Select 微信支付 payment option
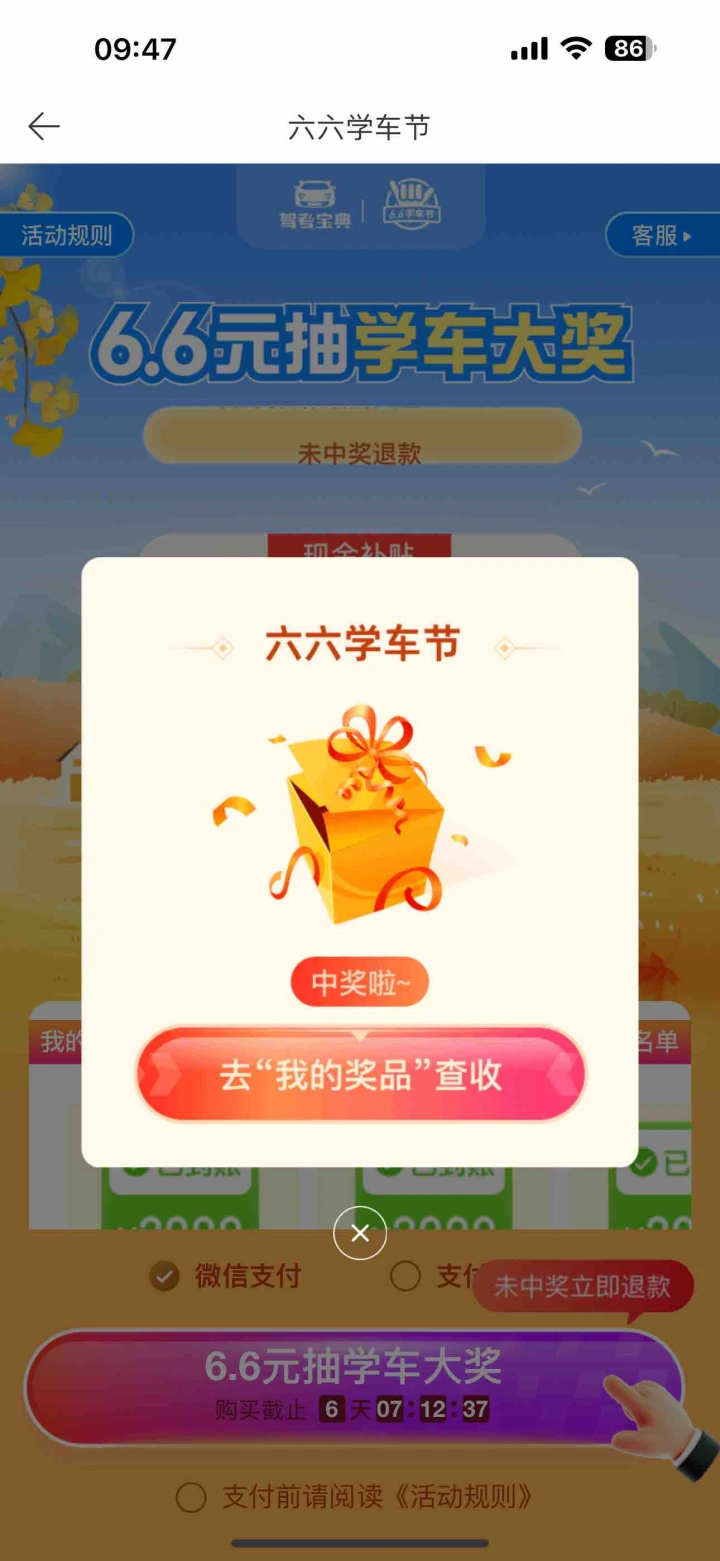This screenshot has height=1561, width=720. (x=225, y=1276)
